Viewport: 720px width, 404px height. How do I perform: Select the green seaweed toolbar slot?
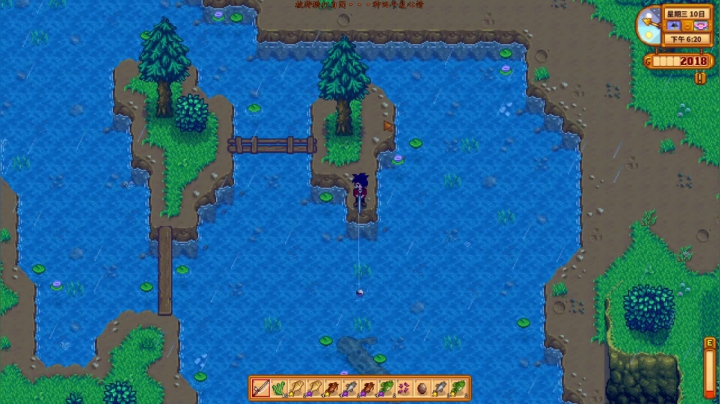point(279,387)
